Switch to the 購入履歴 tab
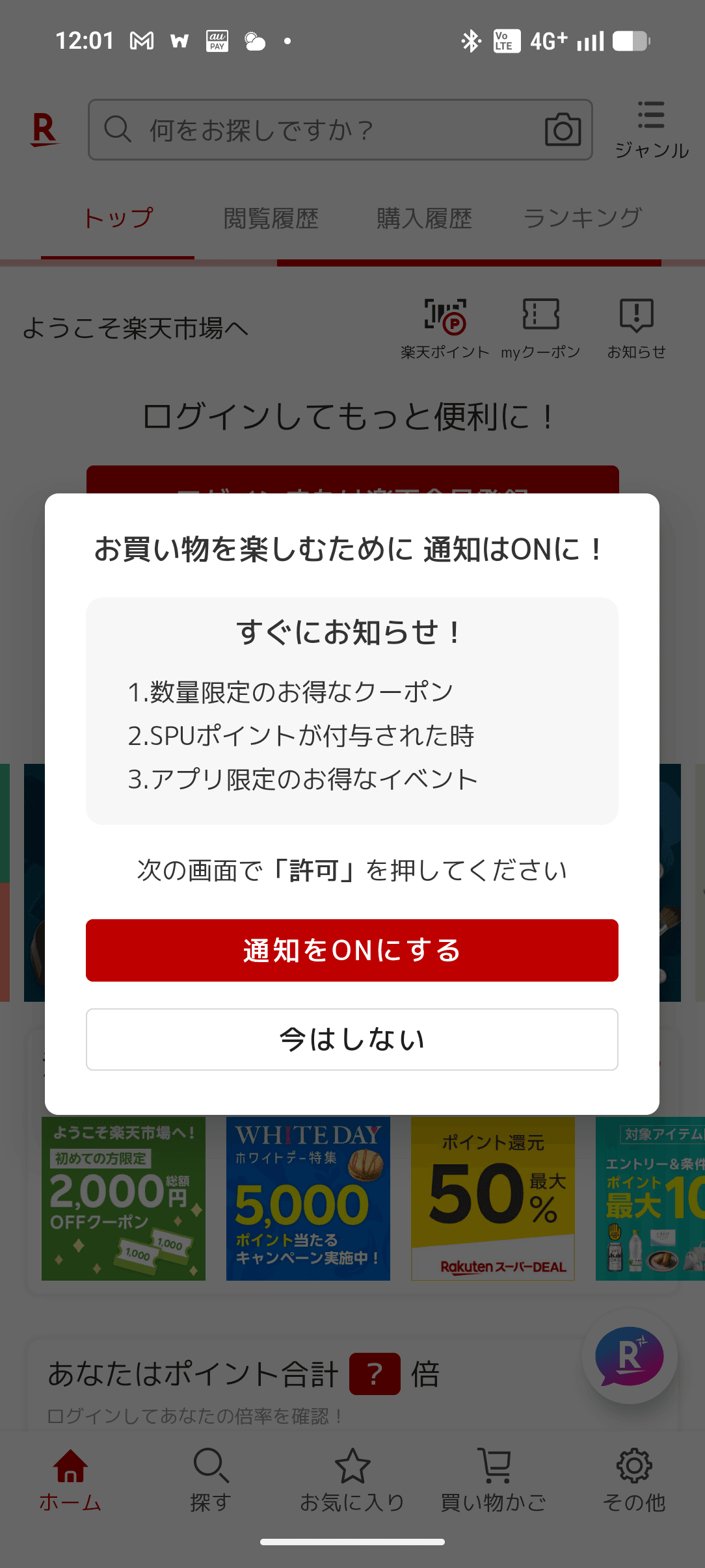The width and height of the screenshot is (705, 1568). [423, 218]
